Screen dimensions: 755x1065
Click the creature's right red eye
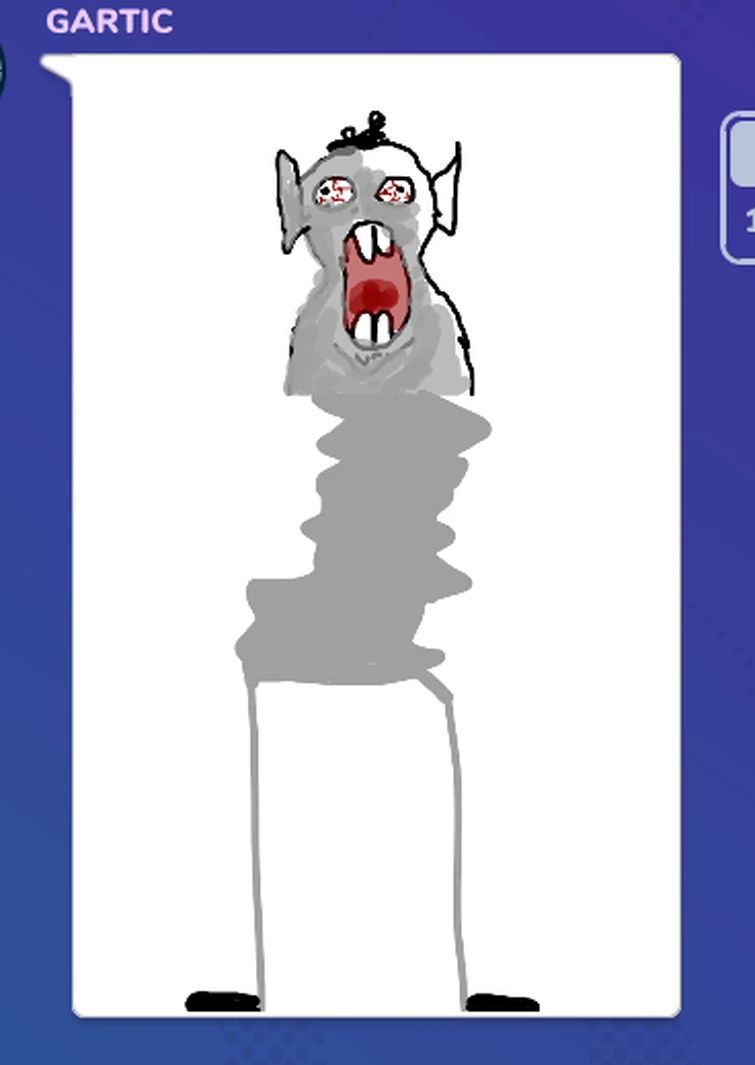click(x=398, y=190)
